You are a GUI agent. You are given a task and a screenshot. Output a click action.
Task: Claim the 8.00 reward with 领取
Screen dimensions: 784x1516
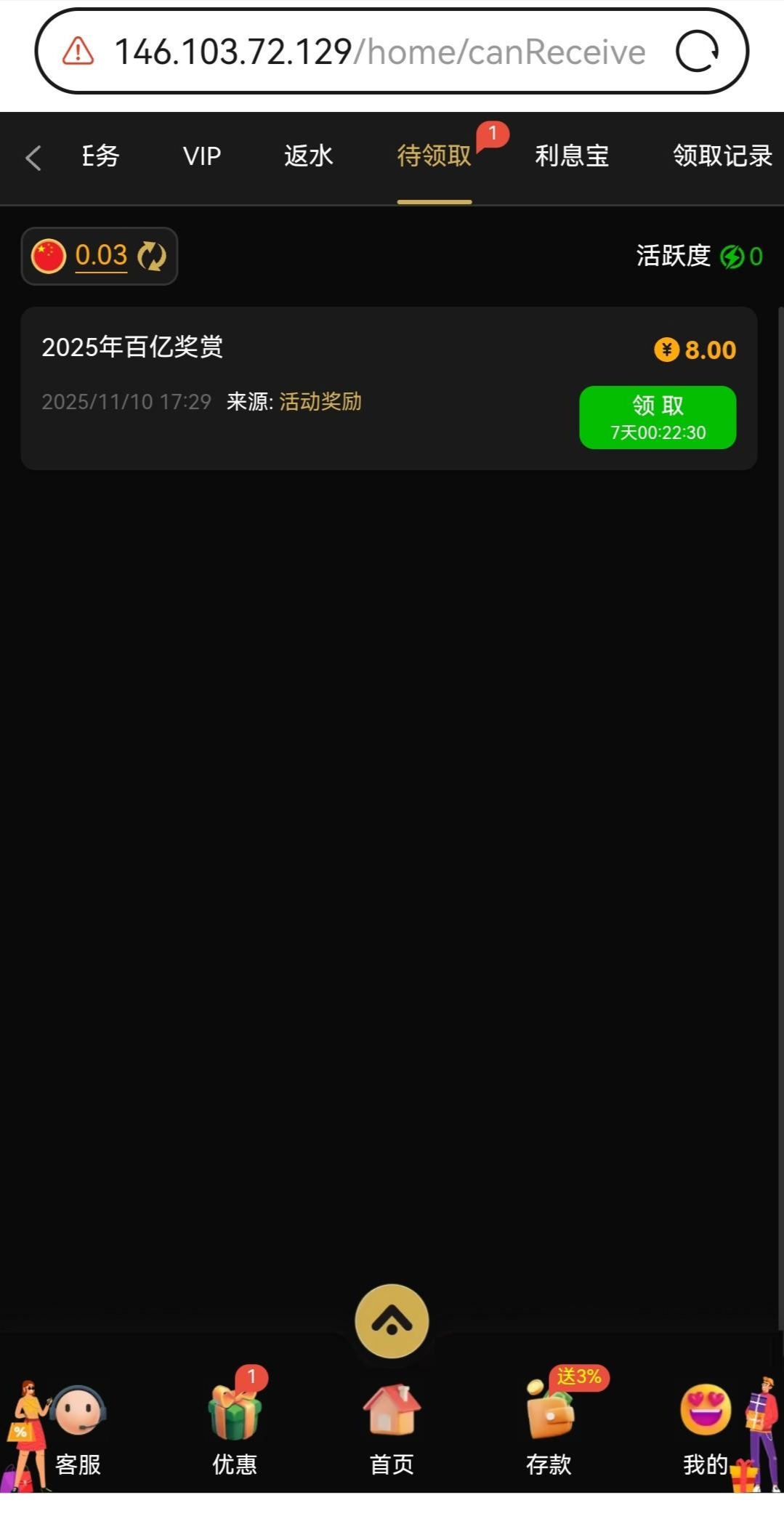657,417
